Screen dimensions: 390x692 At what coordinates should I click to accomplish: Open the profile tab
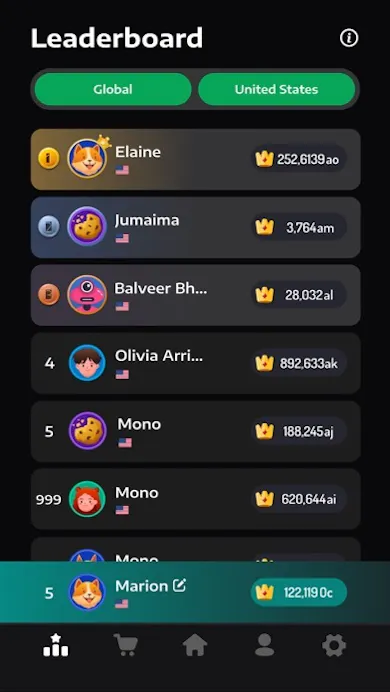(265, 645)
